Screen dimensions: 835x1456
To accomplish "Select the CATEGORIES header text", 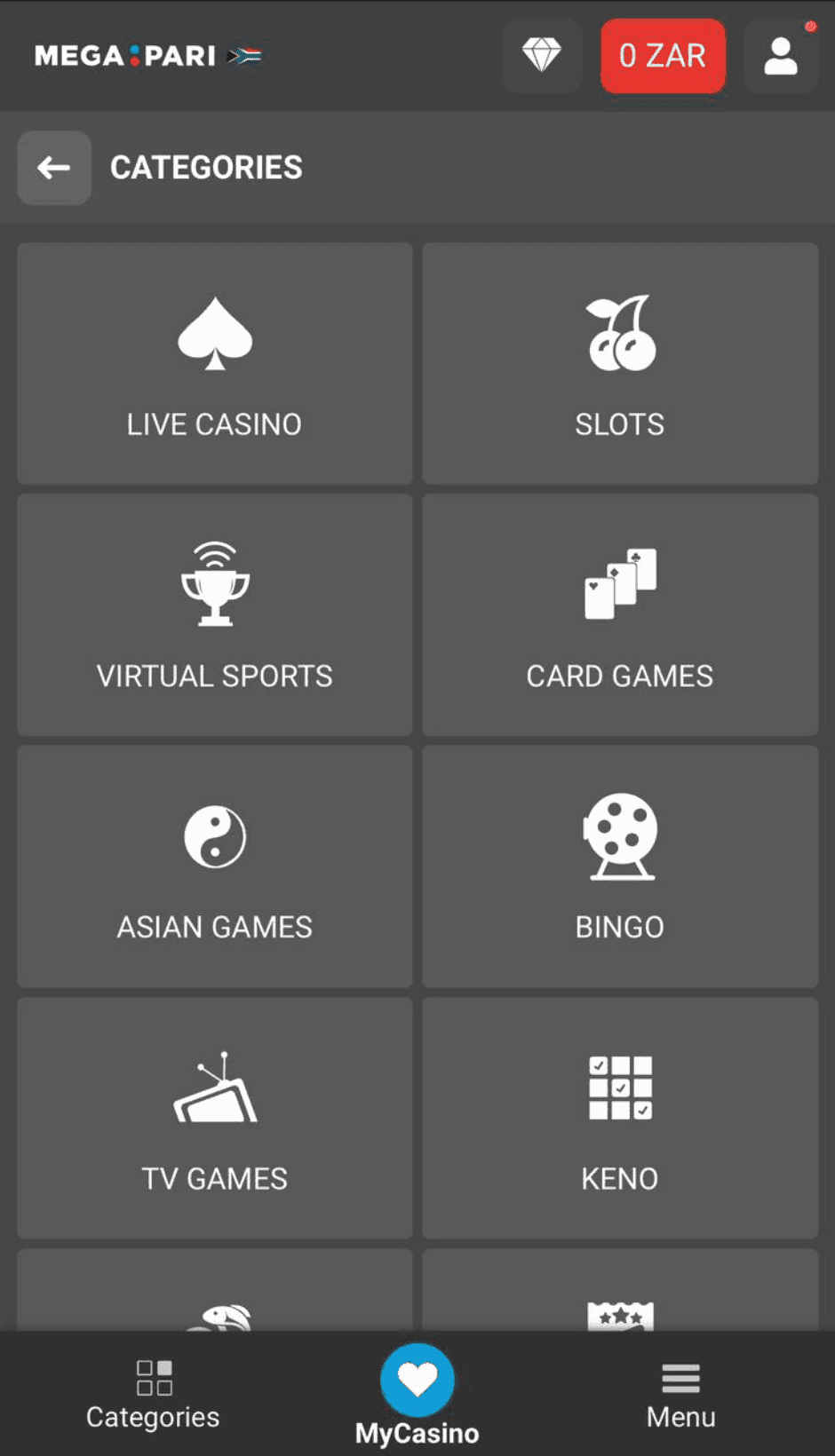I will point(206,168).
